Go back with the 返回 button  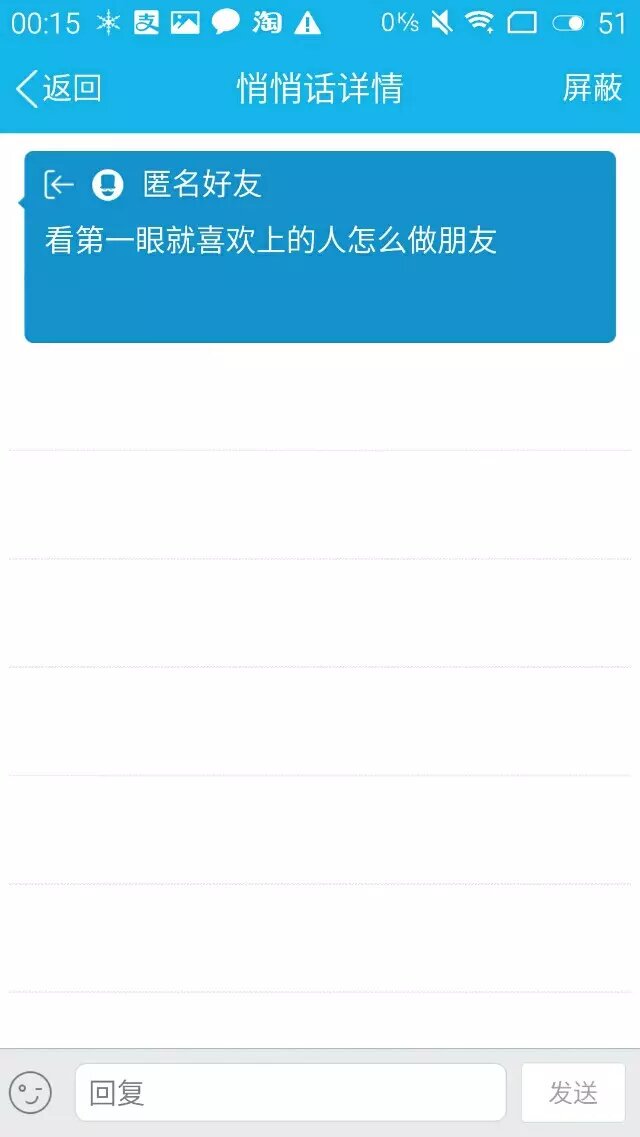pyautogui.click(x=60, y=89)
